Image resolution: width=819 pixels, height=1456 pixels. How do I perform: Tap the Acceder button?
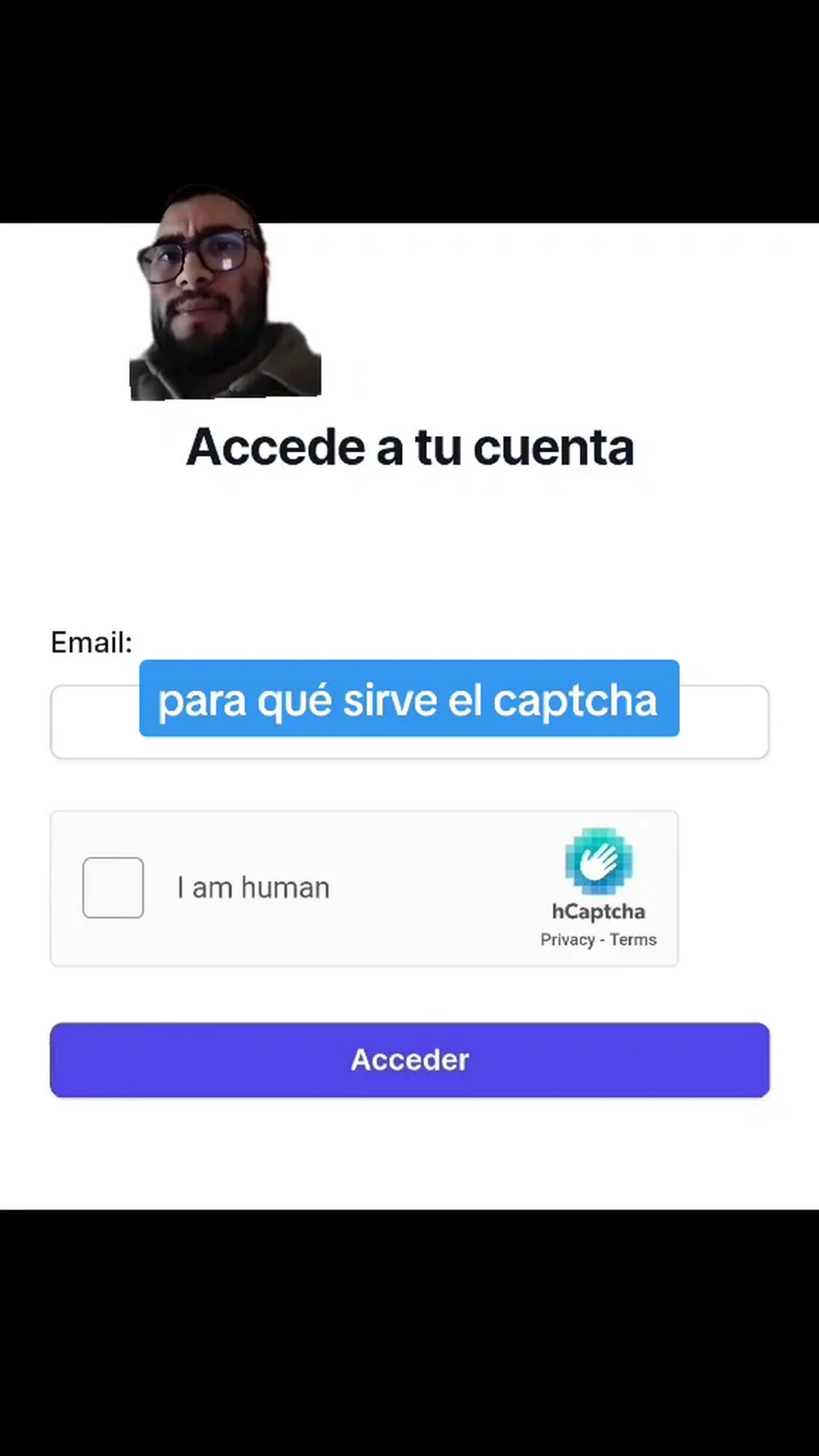[x=409, y=1060]
